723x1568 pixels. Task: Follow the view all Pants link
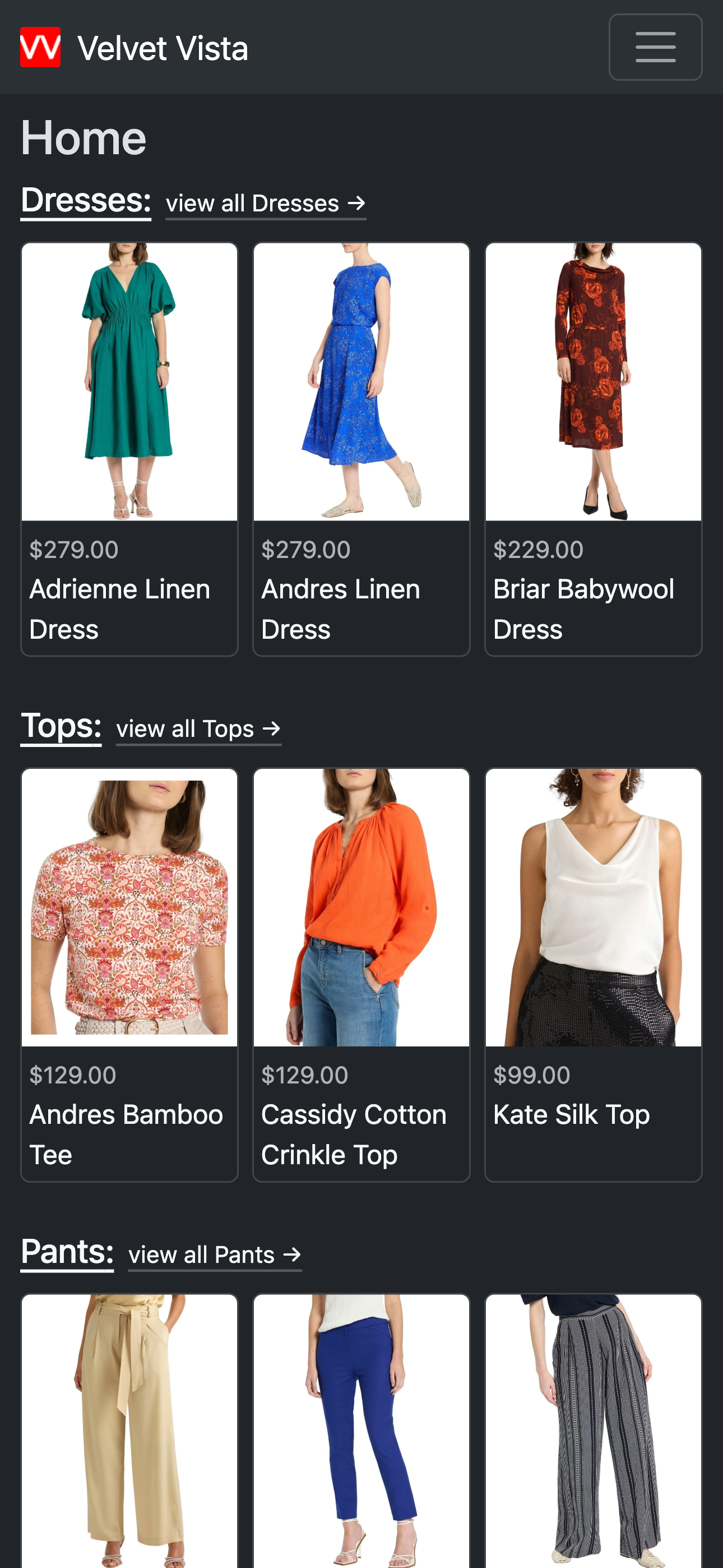click(x=215, y=1255)
